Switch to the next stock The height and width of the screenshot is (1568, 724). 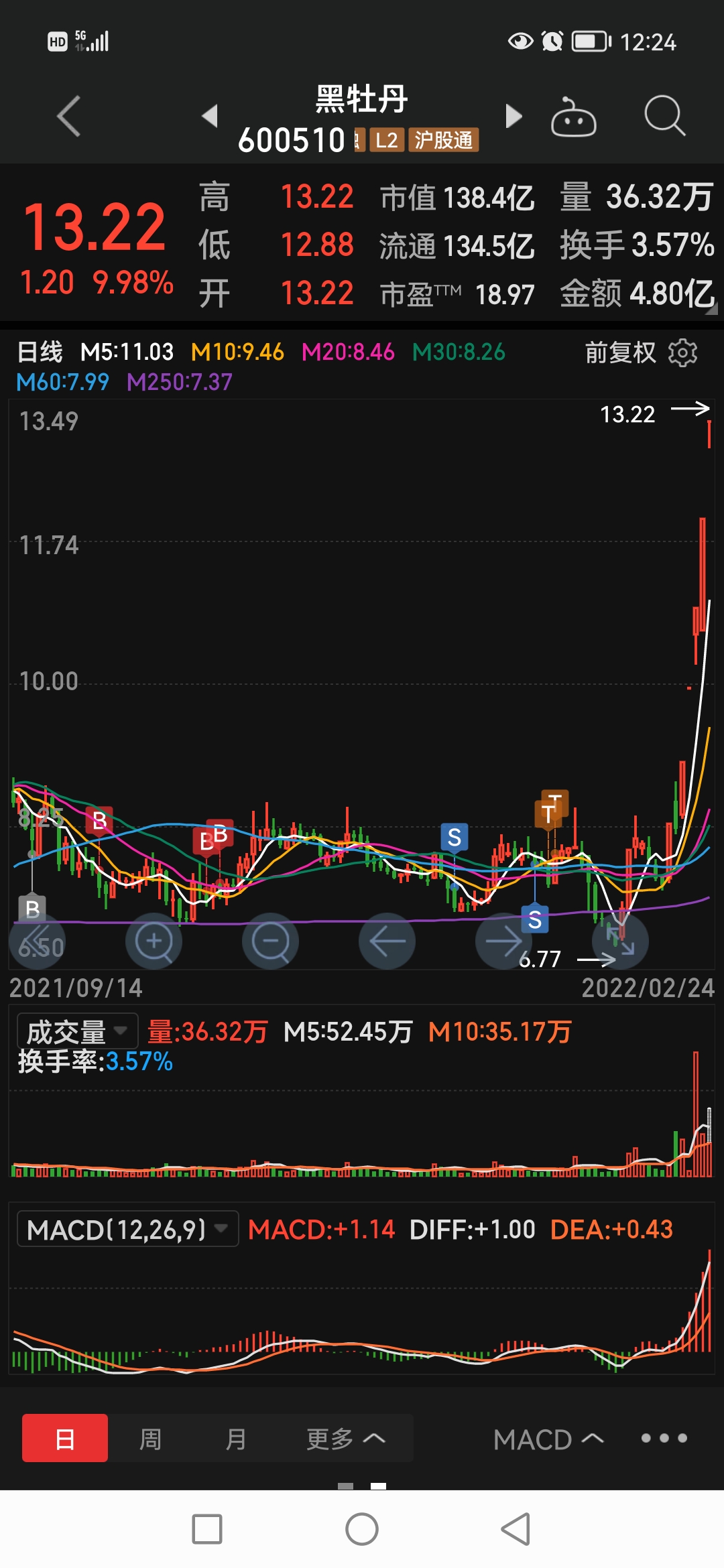pyautogui.click(x=513, y=116)
